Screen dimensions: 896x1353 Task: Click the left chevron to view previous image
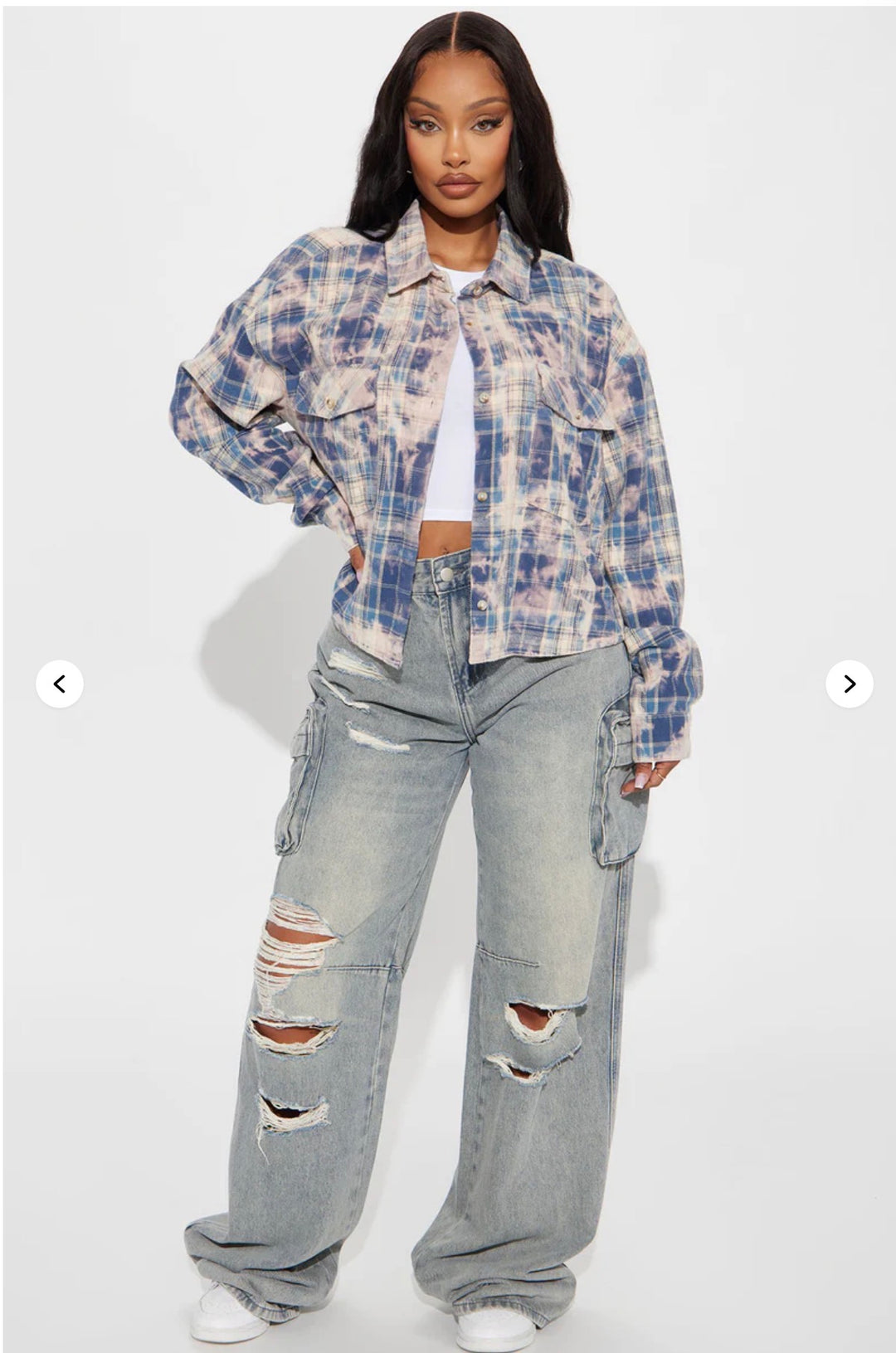[59, 685]
